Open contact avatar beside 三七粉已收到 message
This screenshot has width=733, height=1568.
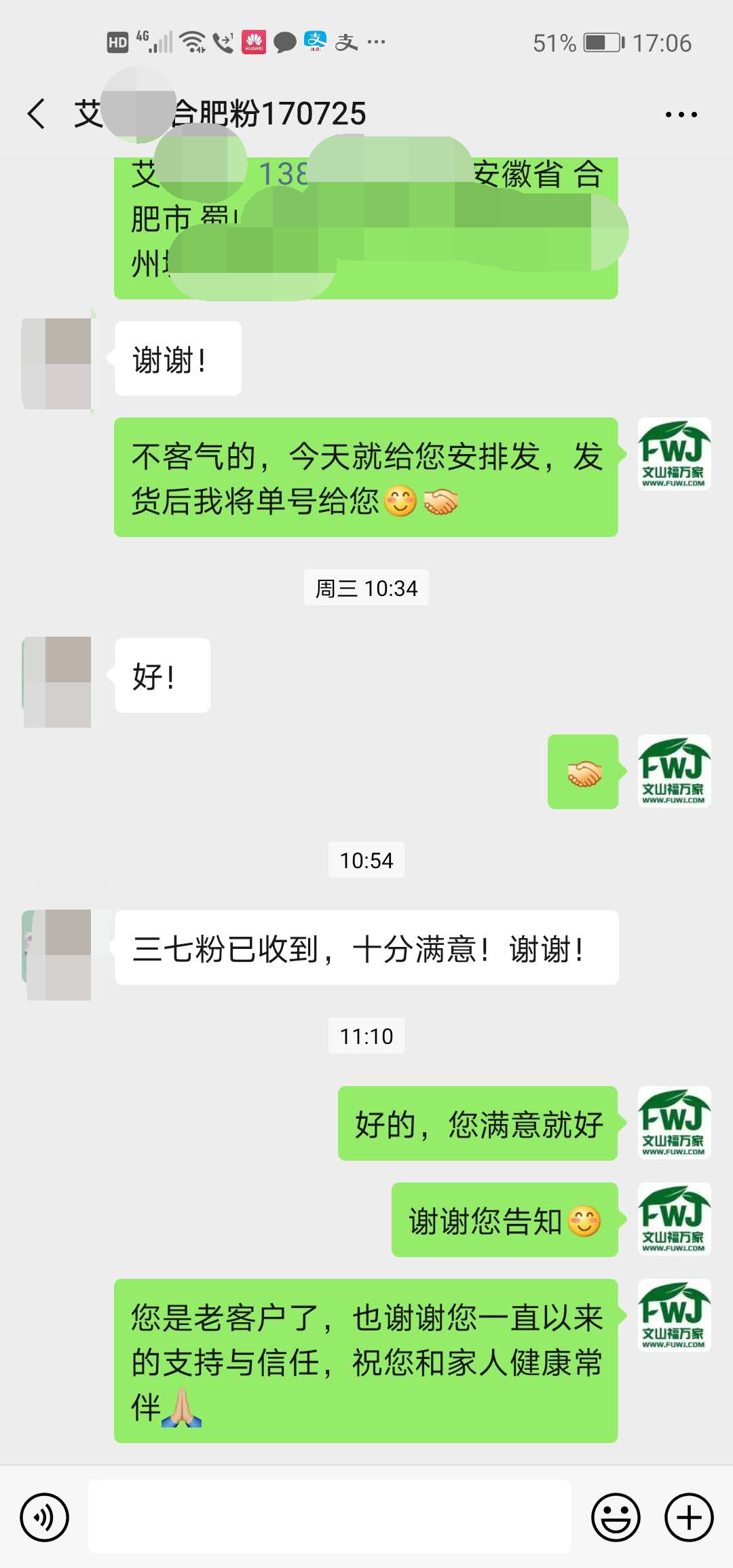[x=58, y=954]
